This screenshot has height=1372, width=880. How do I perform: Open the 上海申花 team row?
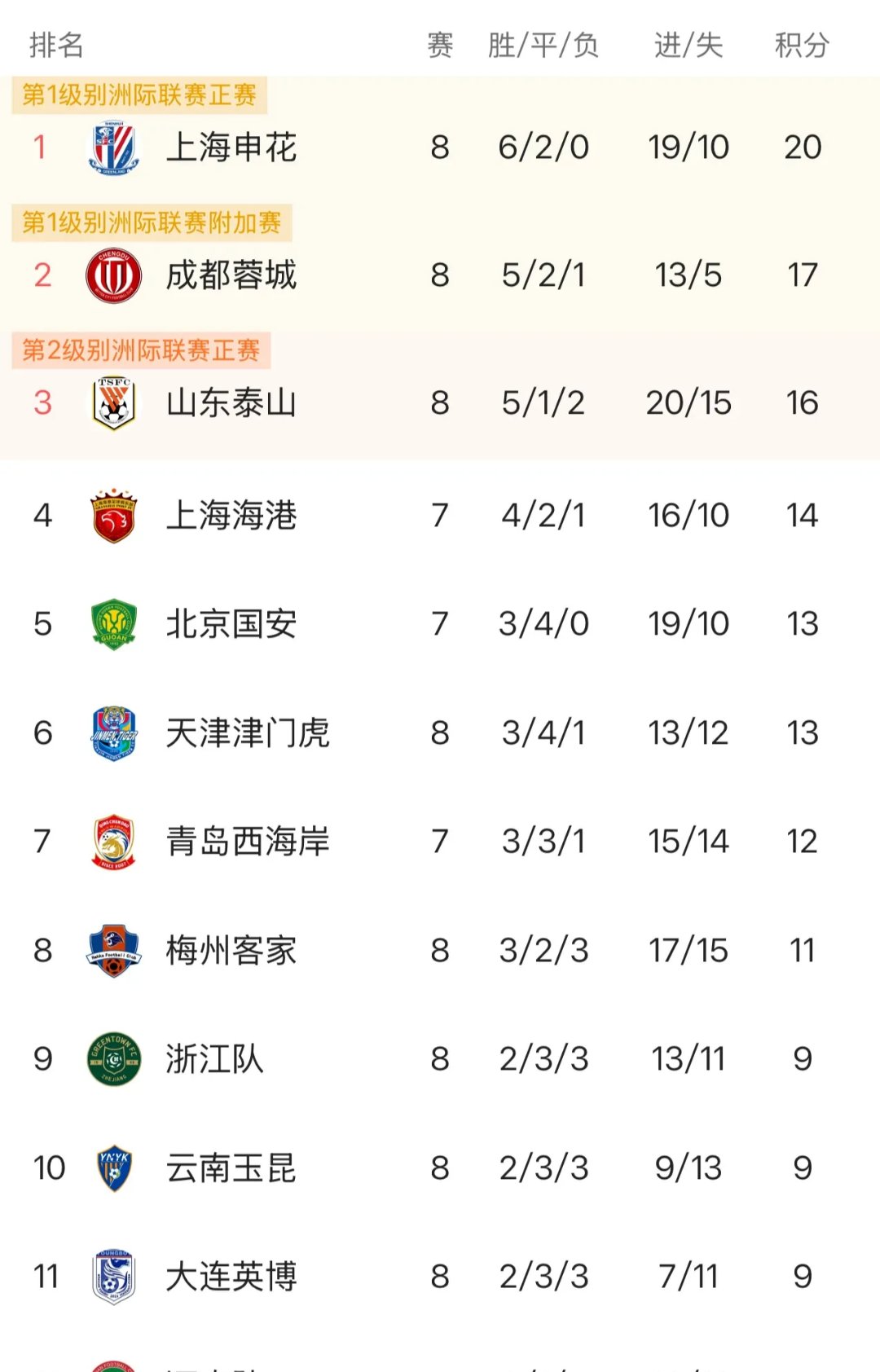(231, 147)
